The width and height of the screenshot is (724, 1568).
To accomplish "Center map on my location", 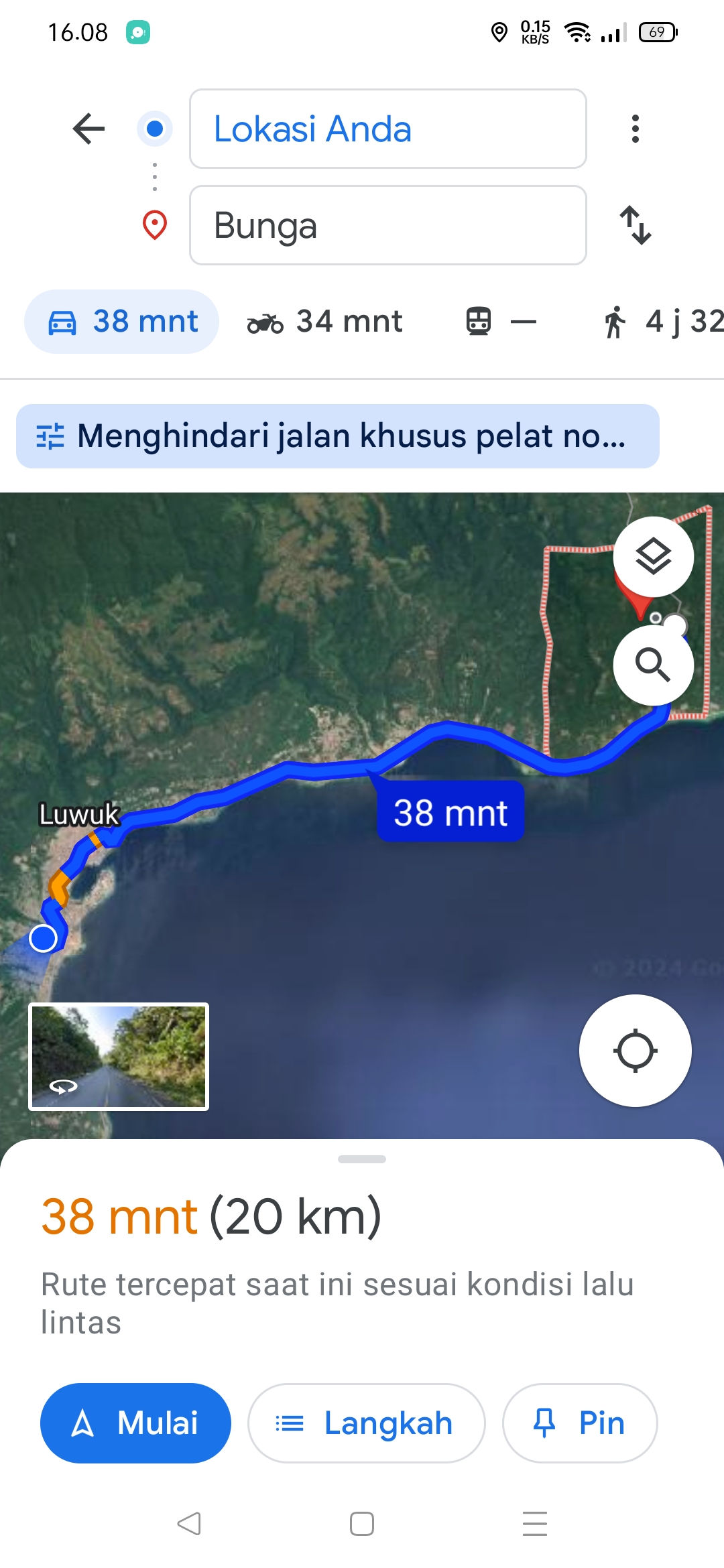I will [x=636, y=1051].
